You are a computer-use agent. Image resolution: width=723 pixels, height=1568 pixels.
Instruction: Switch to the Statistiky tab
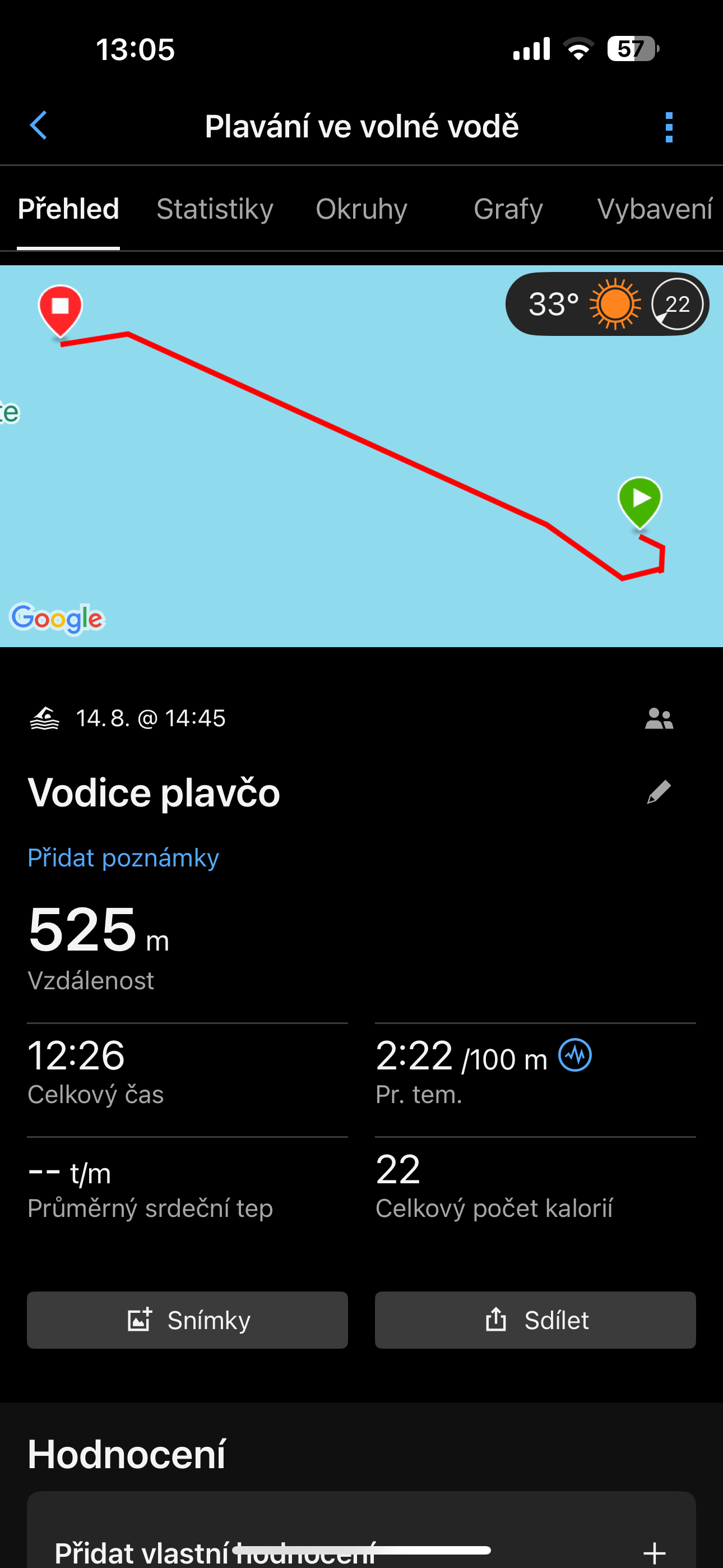214,209
